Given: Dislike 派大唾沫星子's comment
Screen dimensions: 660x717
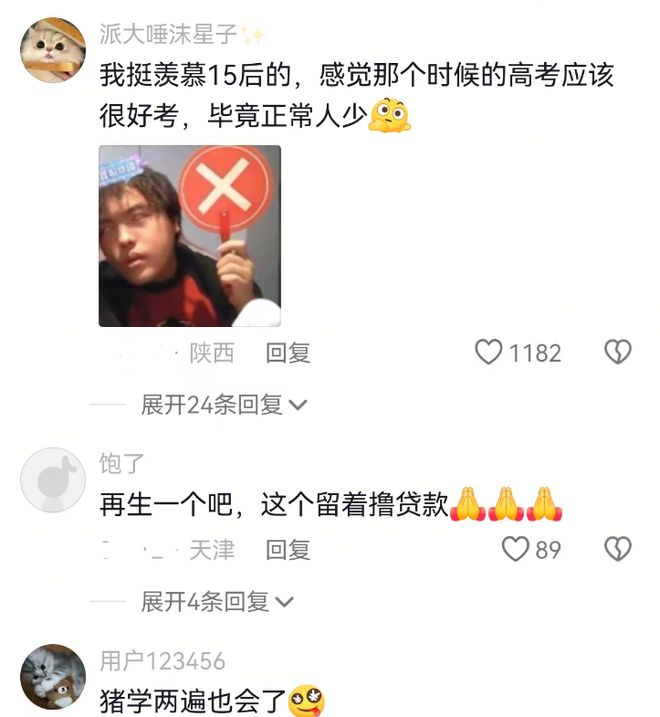Looking at the screenshot, I should pyautogui.click(x=618, y=352).
